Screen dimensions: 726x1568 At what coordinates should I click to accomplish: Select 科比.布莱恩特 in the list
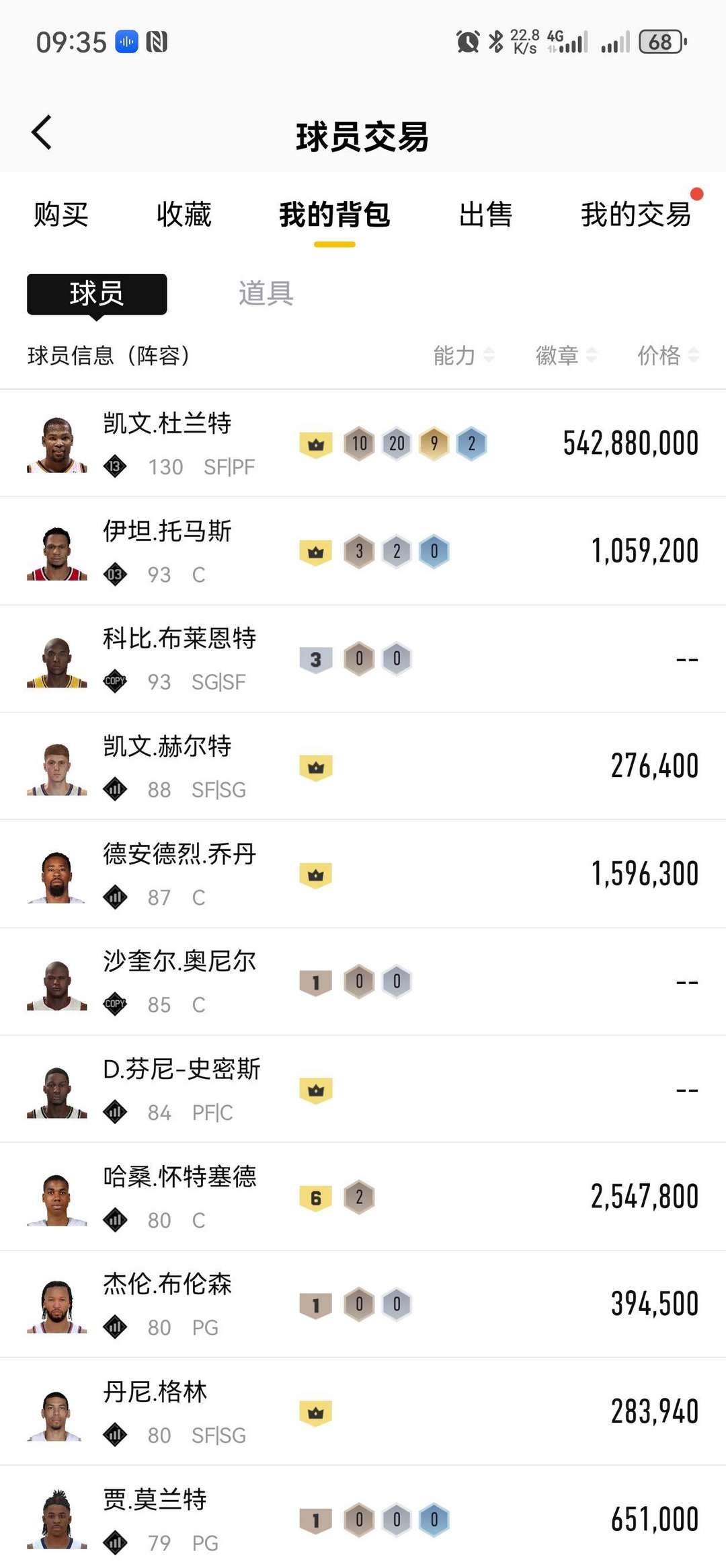(x=363, y=659)
